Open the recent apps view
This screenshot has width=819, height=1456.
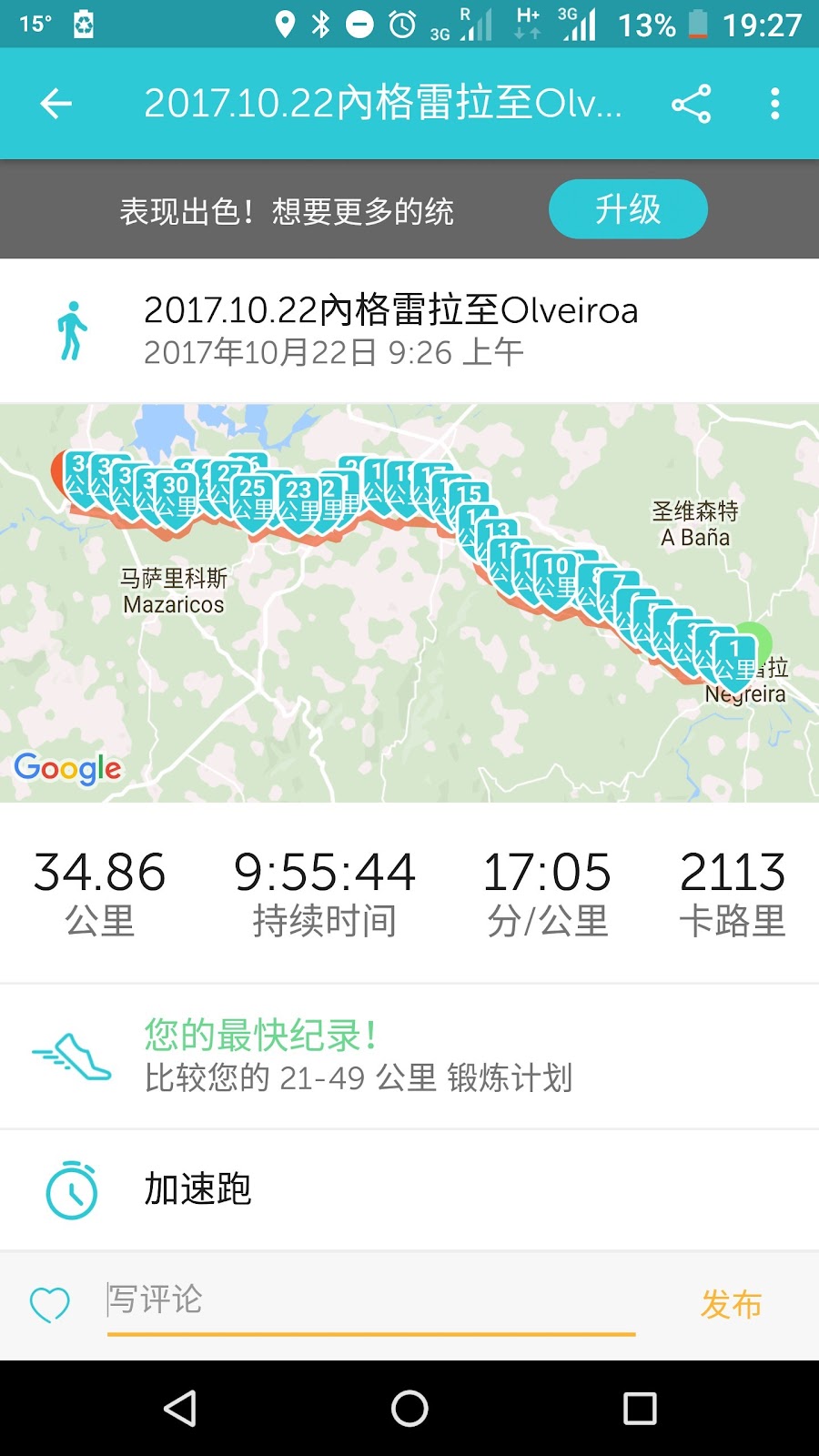click(x=640, y=1409)
